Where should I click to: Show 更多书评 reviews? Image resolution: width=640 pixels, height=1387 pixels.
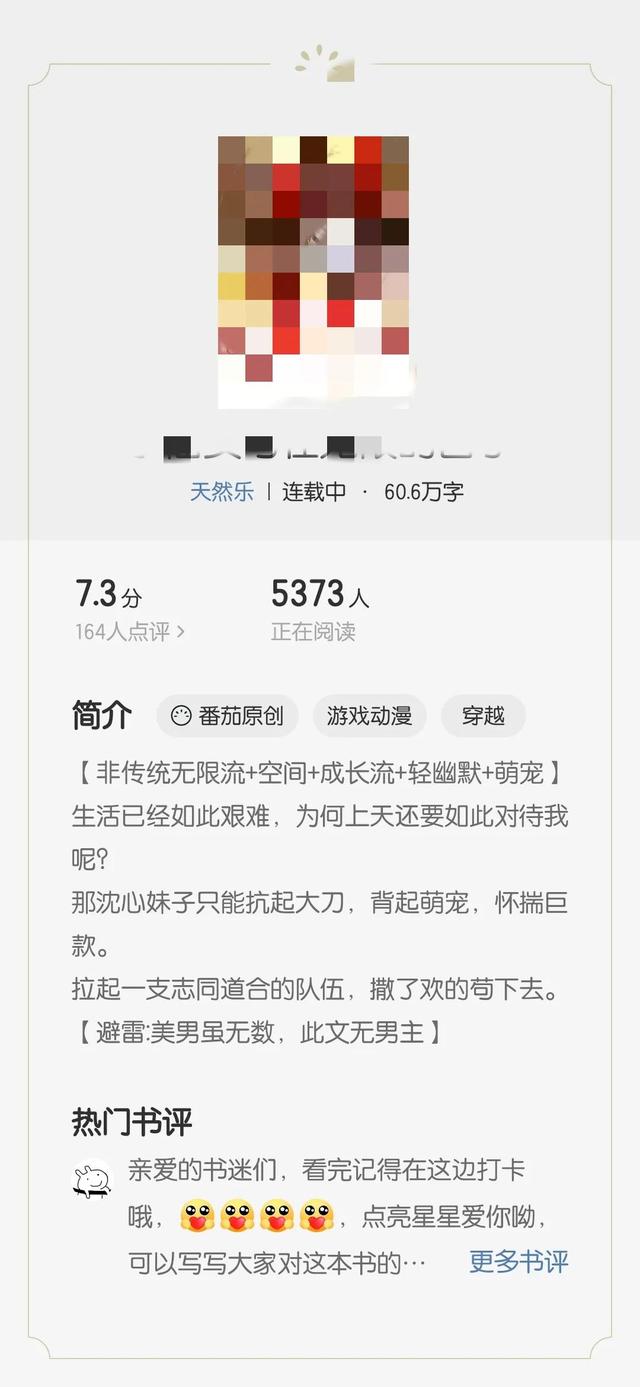coord(518,1262)
